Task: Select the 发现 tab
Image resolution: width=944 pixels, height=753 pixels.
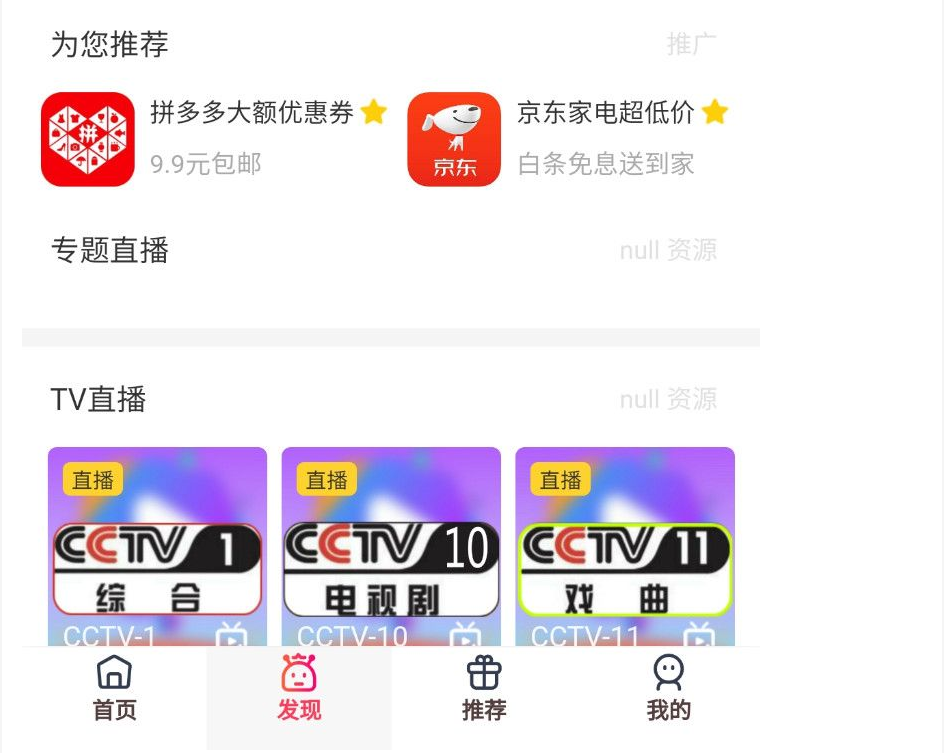Action: (x=299, y=689)
